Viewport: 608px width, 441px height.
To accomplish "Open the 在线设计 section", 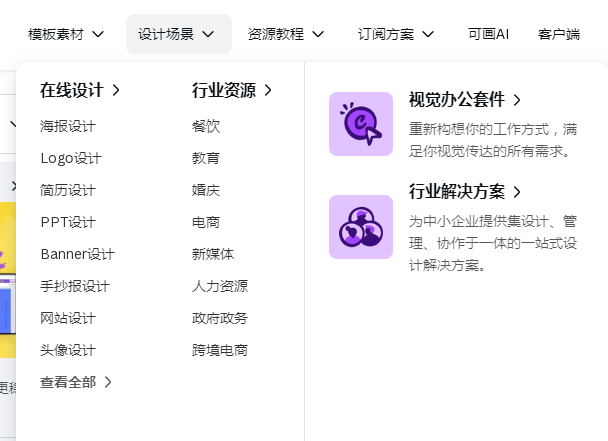I will click(x=80, y=90).
